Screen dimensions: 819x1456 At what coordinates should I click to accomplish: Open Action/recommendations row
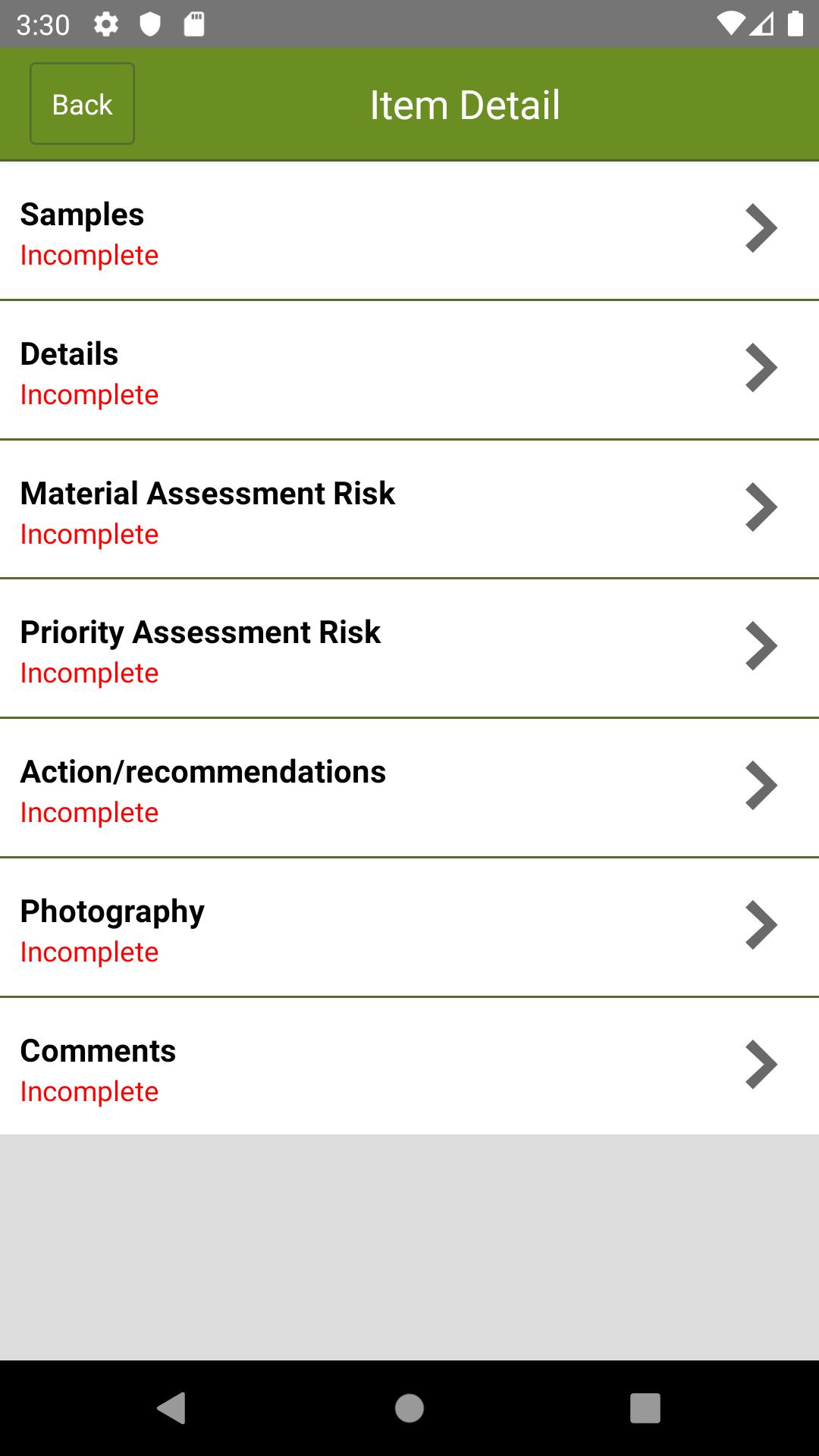(x=409, y=788)
